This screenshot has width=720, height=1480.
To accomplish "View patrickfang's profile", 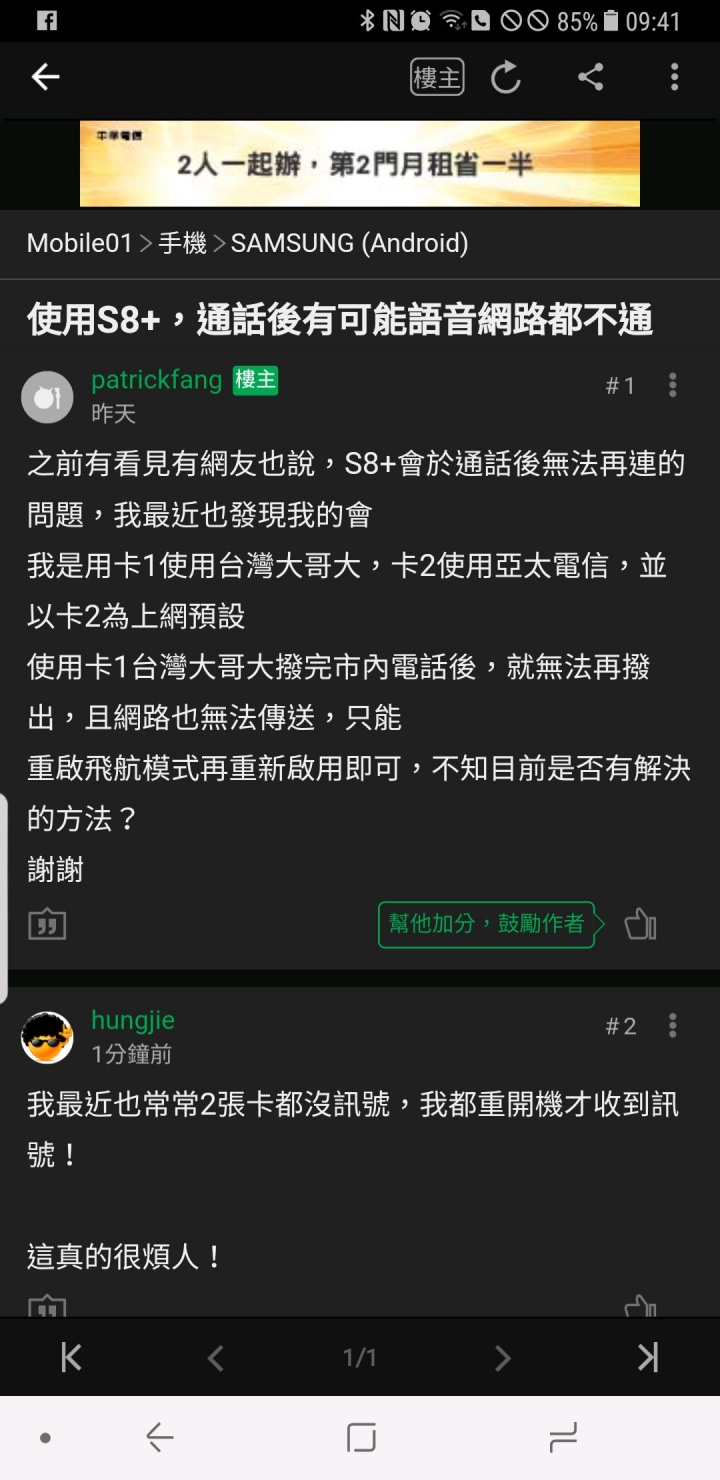I will pos(156,380).
